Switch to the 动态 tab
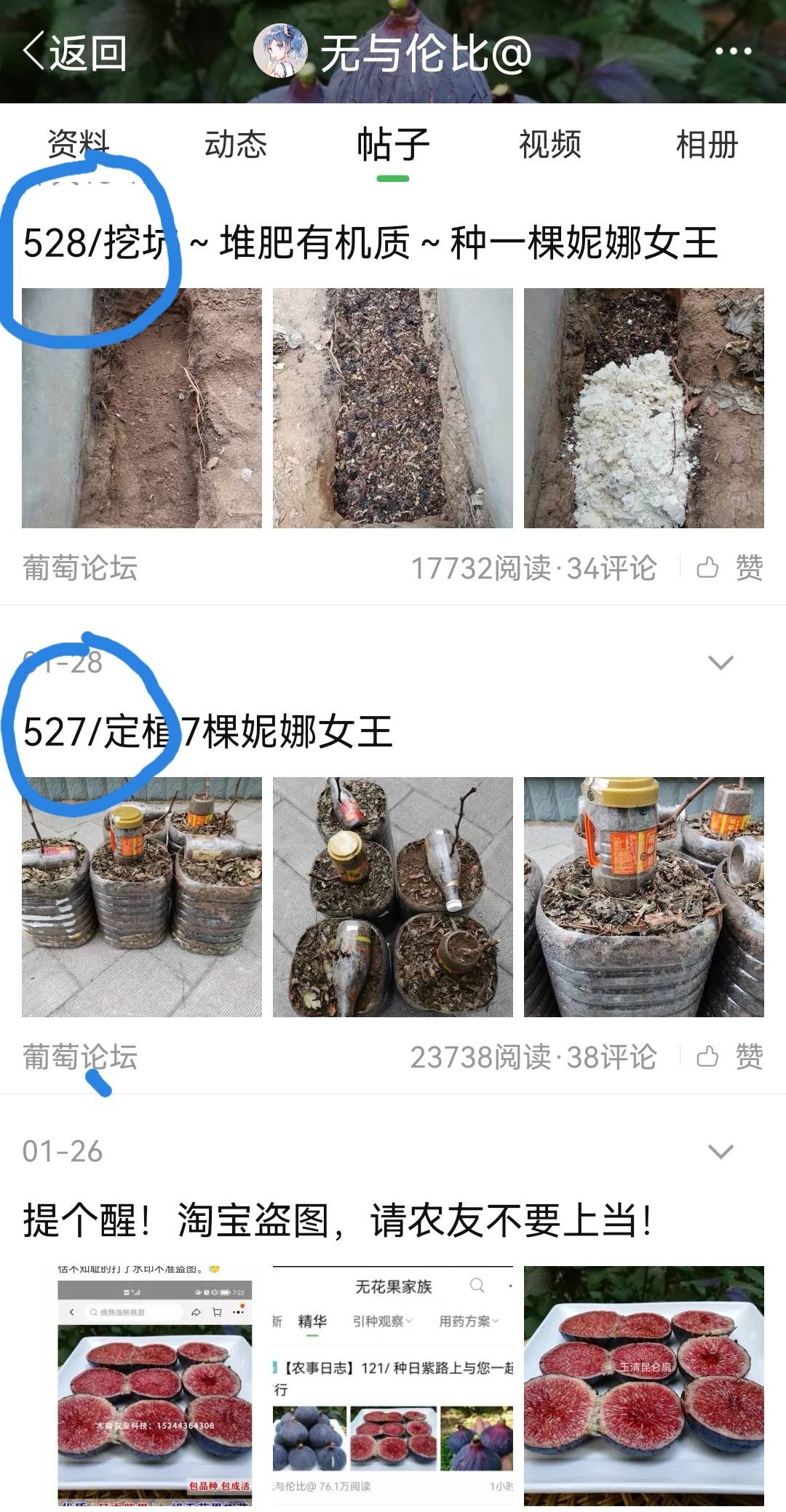The width and height of the screenshot is (786, 1512). 236,144
